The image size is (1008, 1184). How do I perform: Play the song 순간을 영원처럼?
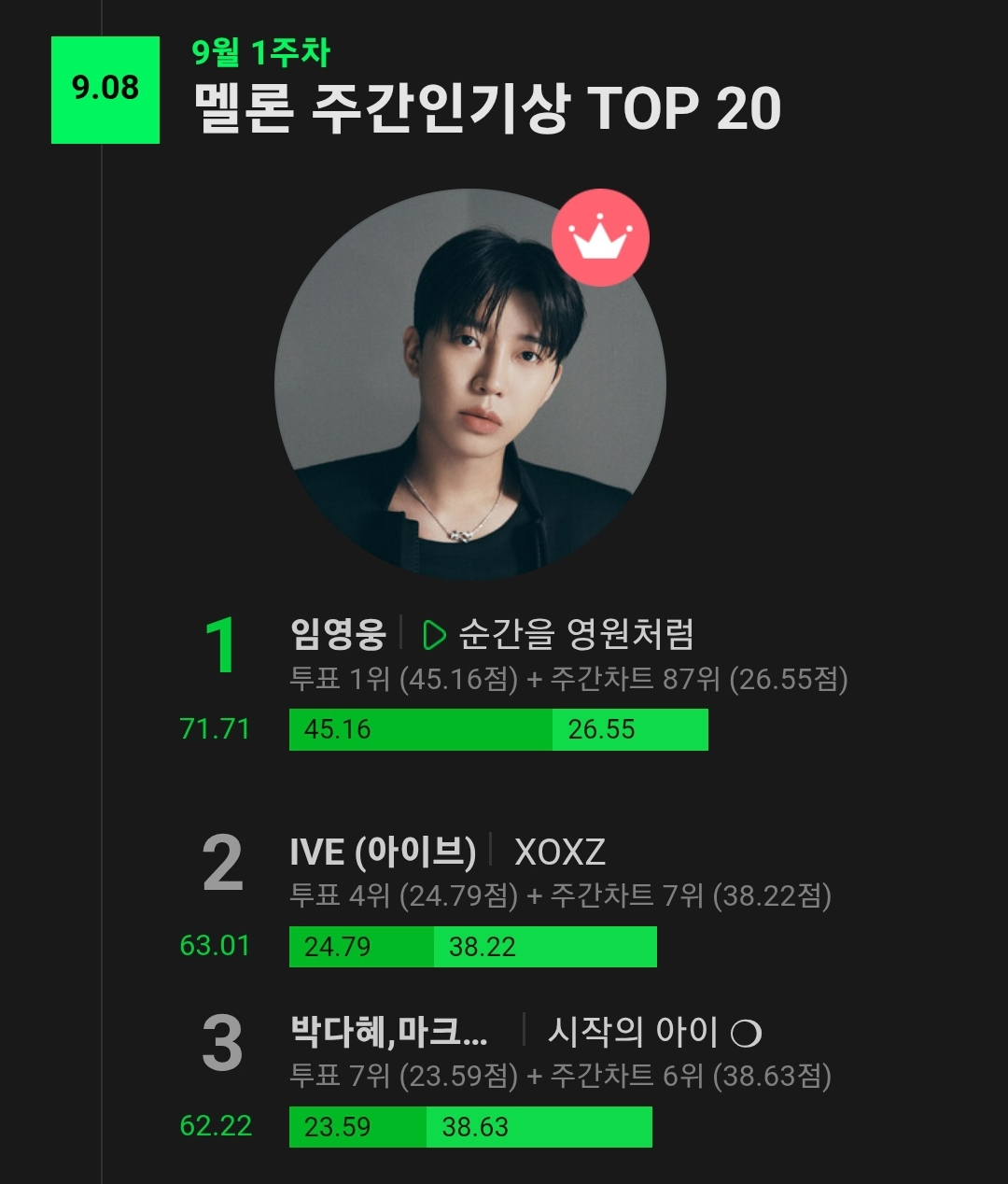[x=434, y=635]
